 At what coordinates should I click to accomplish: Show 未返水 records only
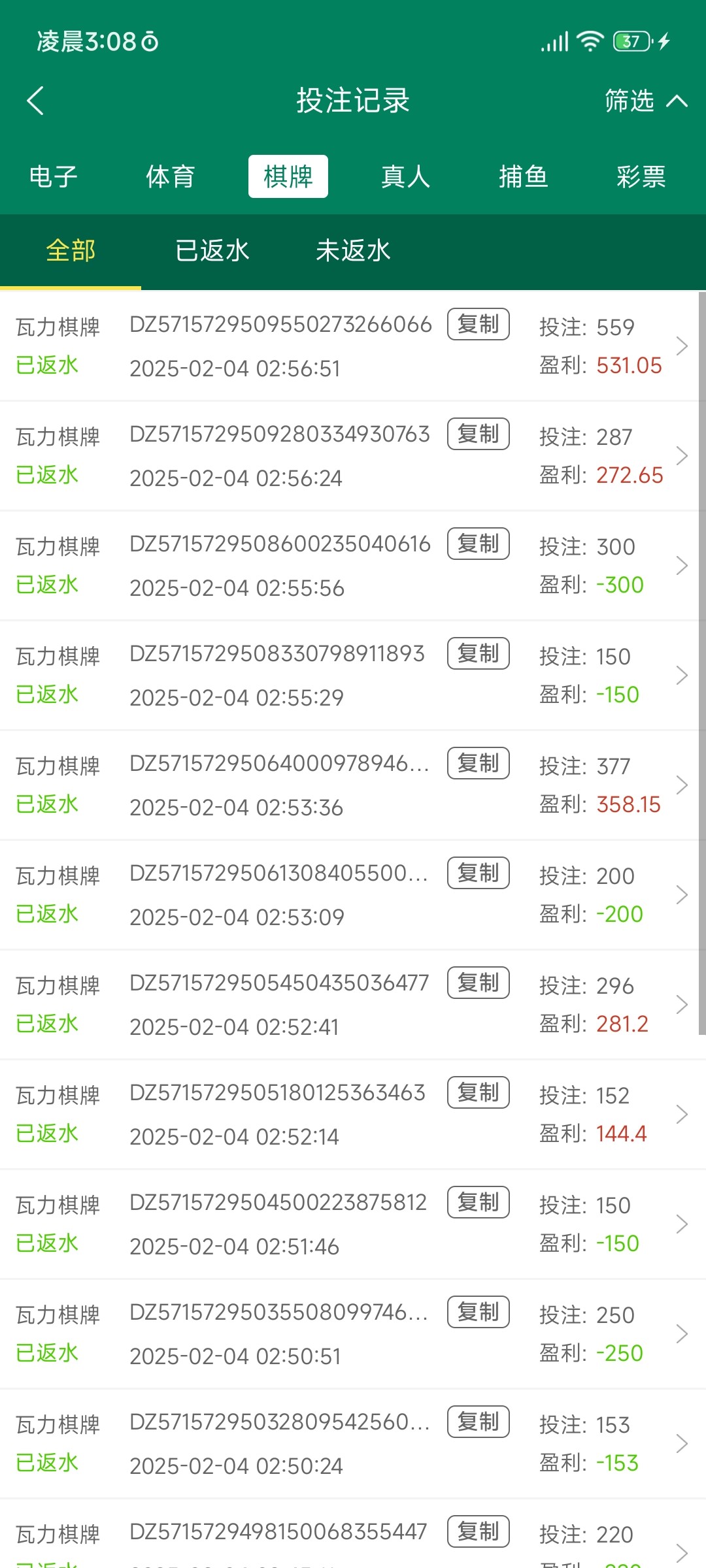(x=353, y=251)
